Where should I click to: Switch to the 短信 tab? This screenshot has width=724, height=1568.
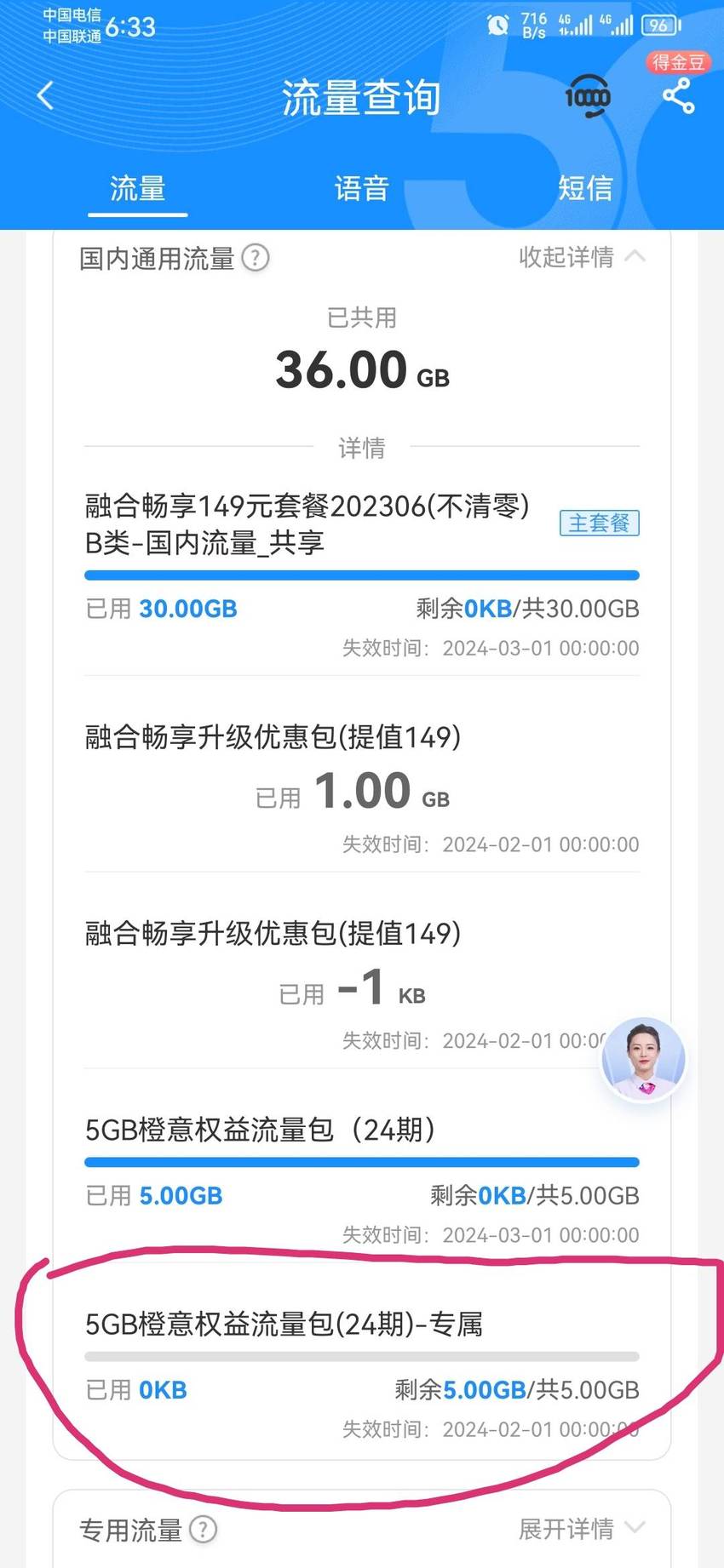(x=585, y=188)
